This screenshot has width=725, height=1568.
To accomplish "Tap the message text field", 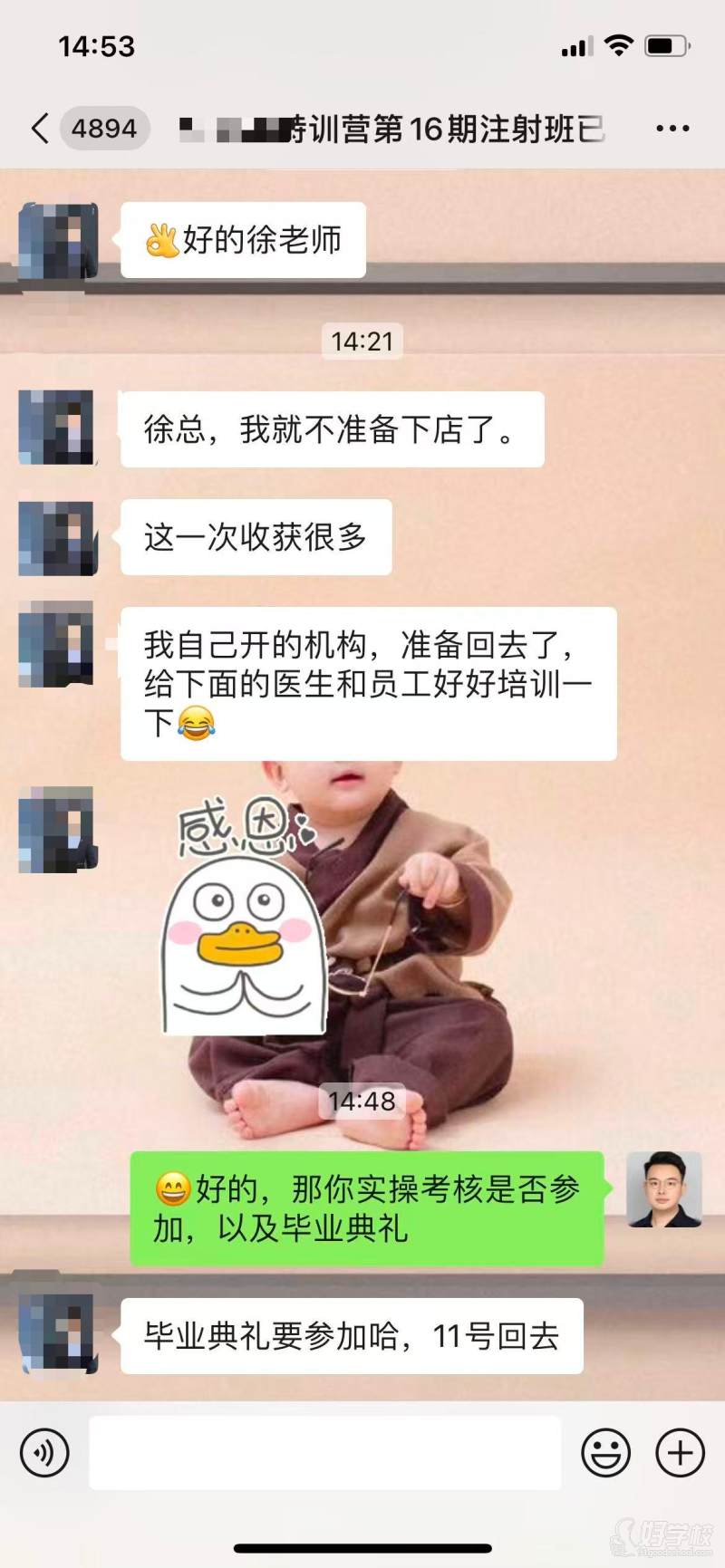I will 324,1452.
